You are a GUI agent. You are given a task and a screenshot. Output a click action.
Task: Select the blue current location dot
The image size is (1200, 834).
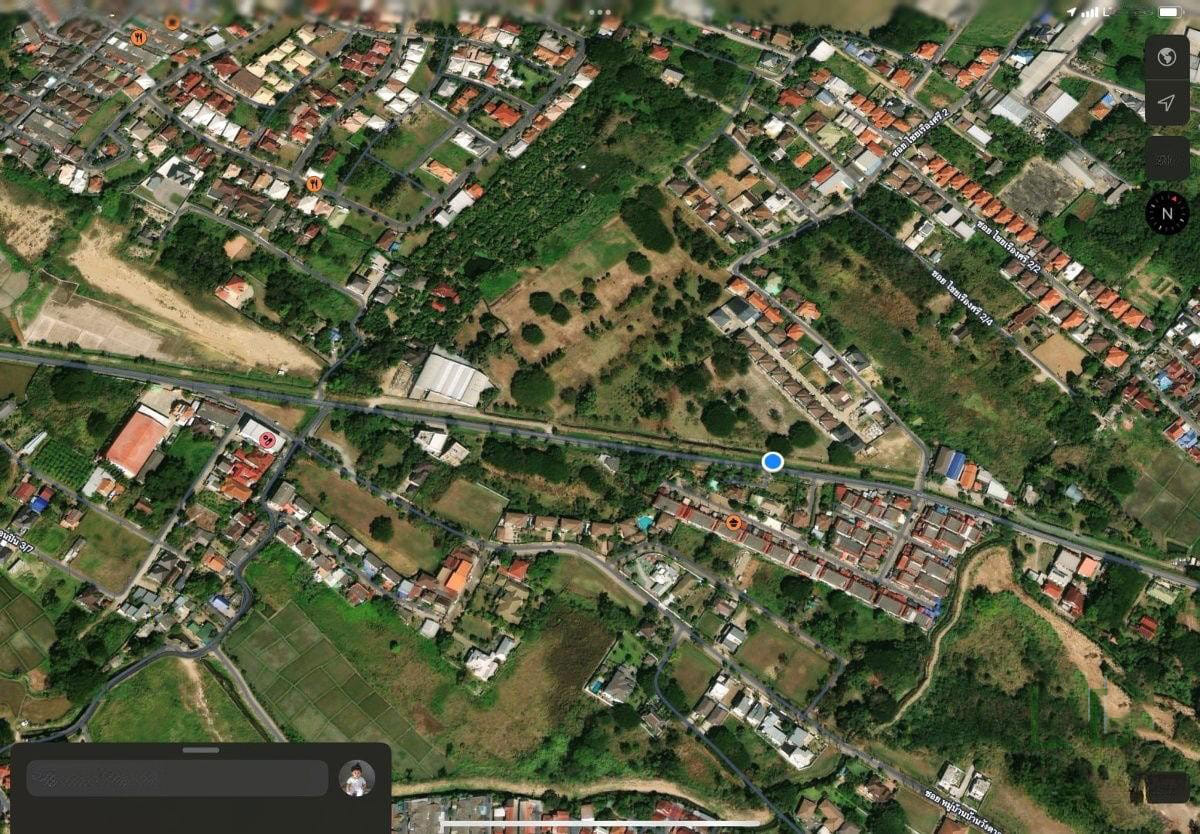(772, 461)
